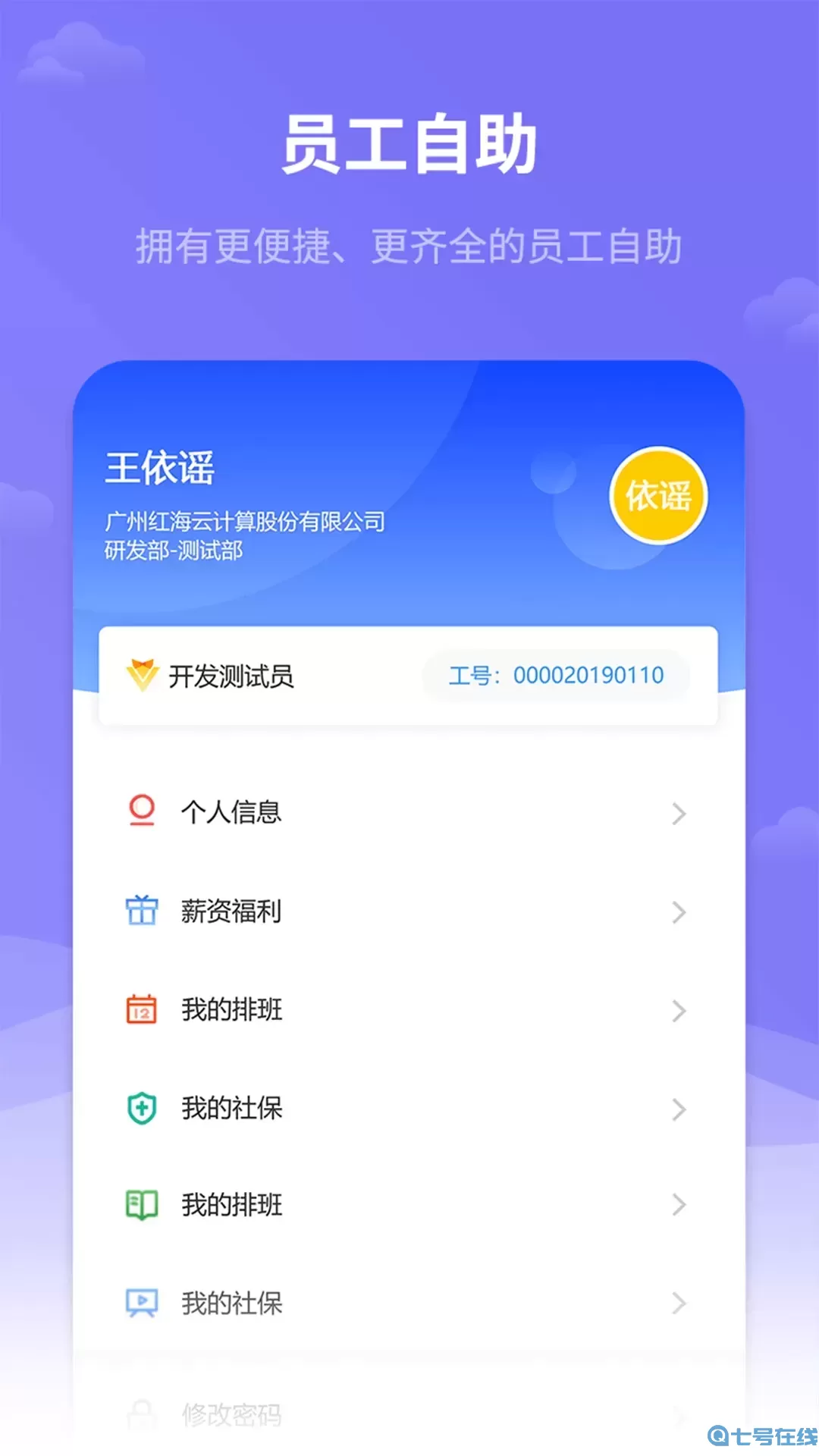Select the 薪资福利 menu entry

pos(231,912)
